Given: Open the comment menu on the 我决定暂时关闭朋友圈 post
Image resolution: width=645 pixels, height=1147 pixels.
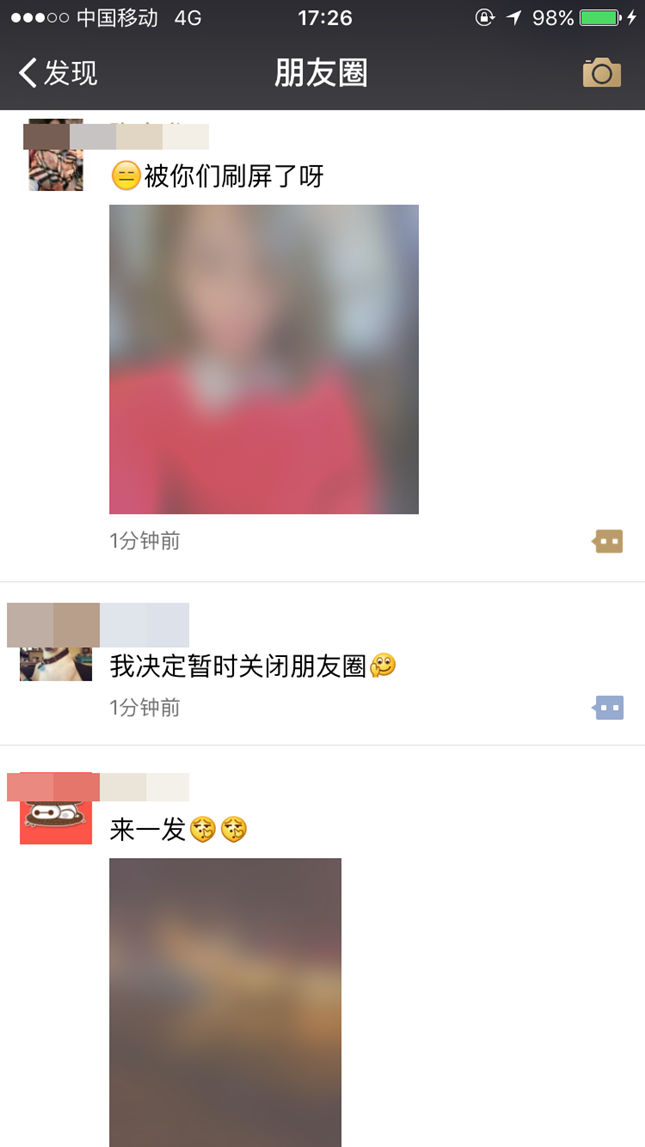Looking at the screenshot, I should 608,708.
